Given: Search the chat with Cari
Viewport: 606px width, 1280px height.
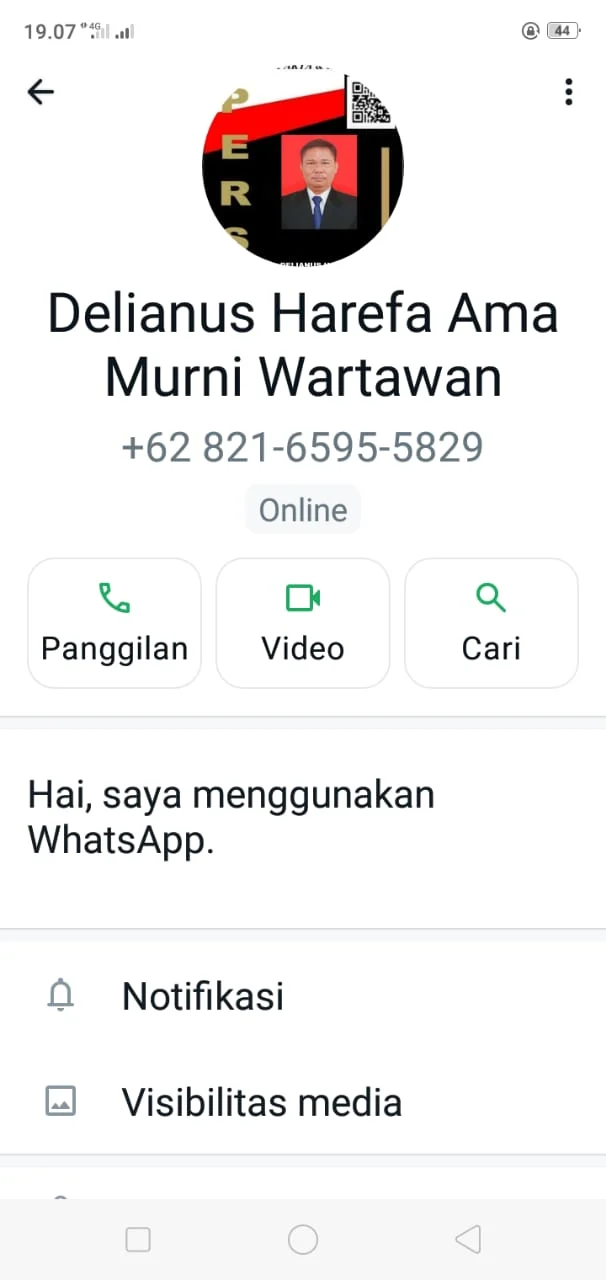Looking at the screenshot, I should [x=491, y=623].
